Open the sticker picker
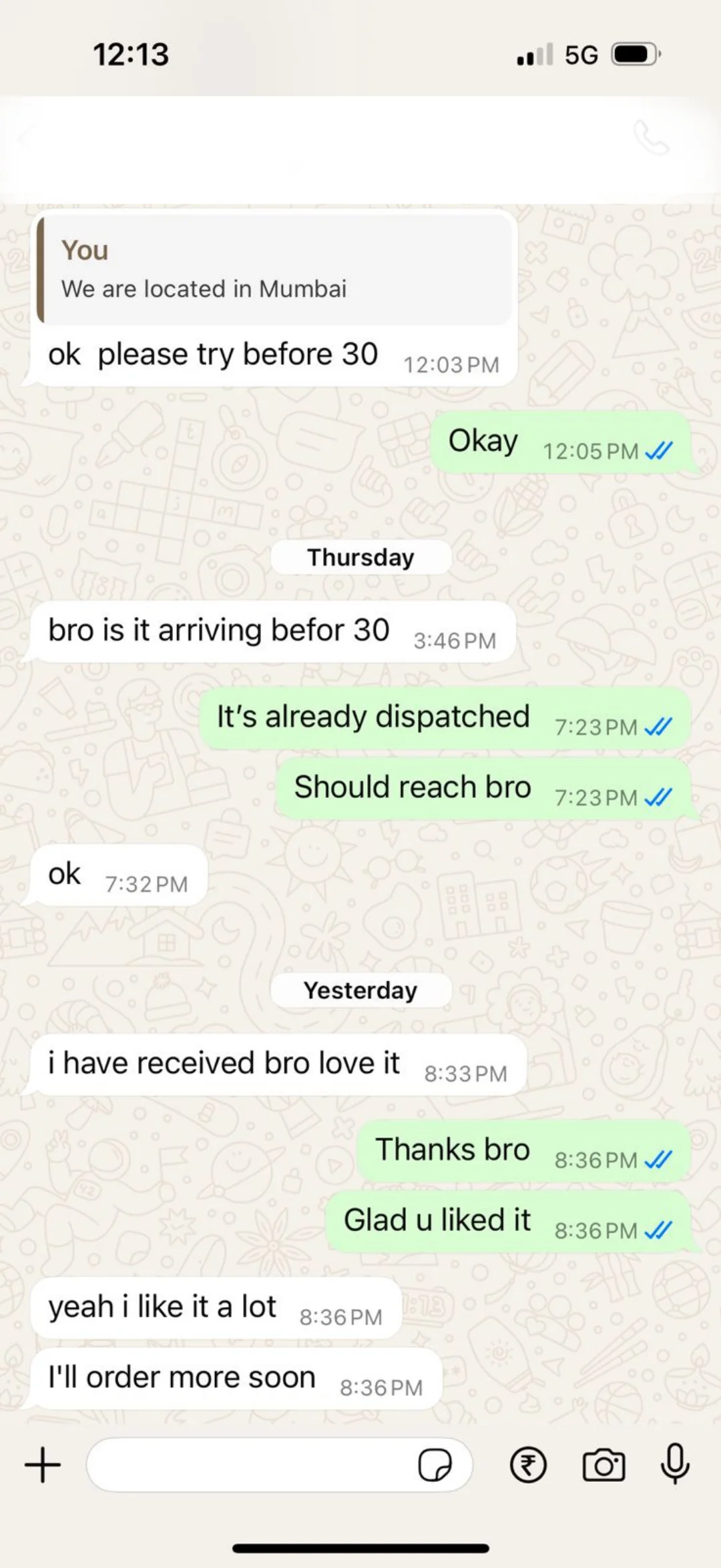 pyautogui.click(x=435, y=1465)
